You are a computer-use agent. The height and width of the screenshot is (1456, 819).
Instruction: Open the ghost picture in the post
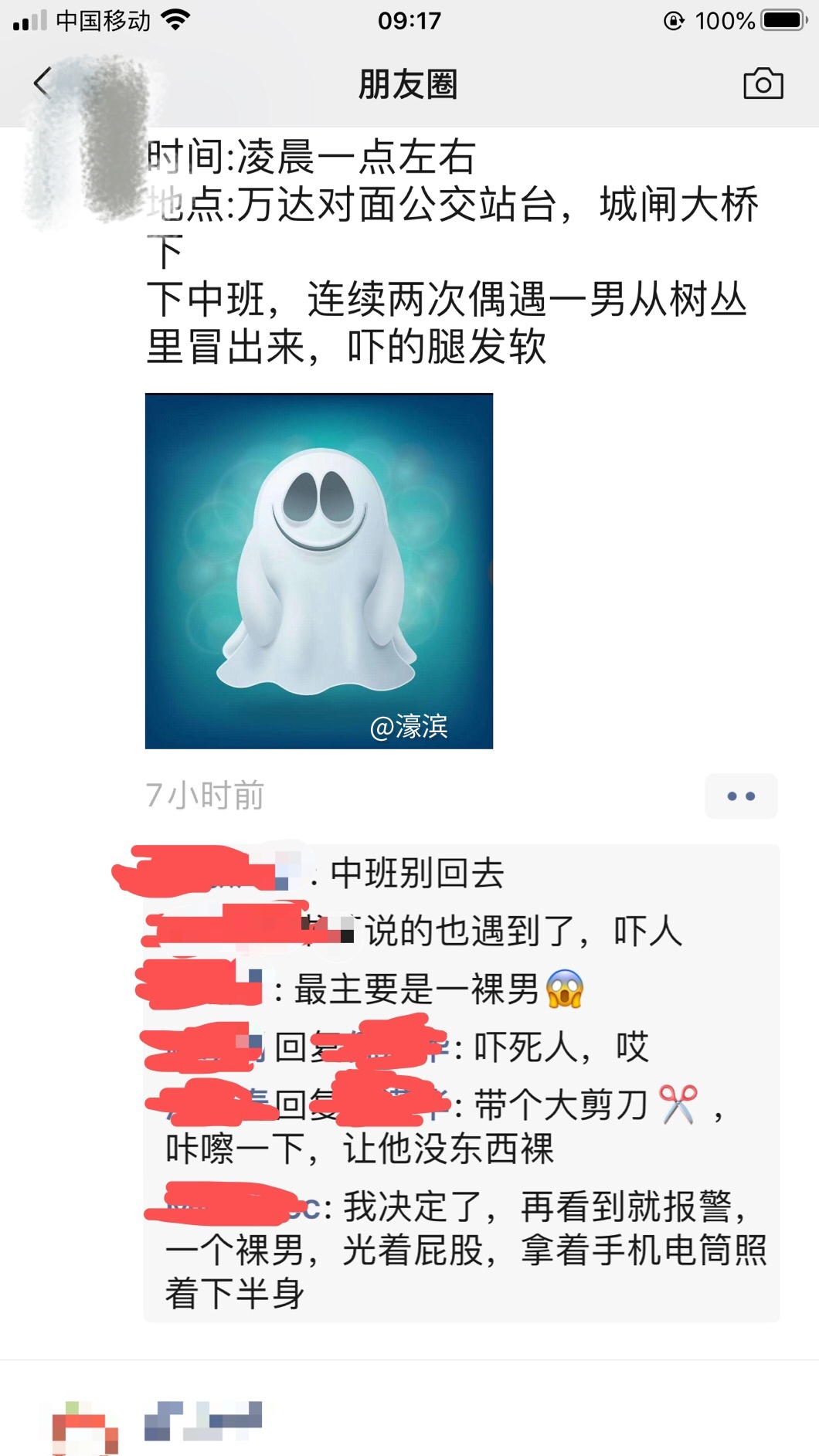[318, 571]
